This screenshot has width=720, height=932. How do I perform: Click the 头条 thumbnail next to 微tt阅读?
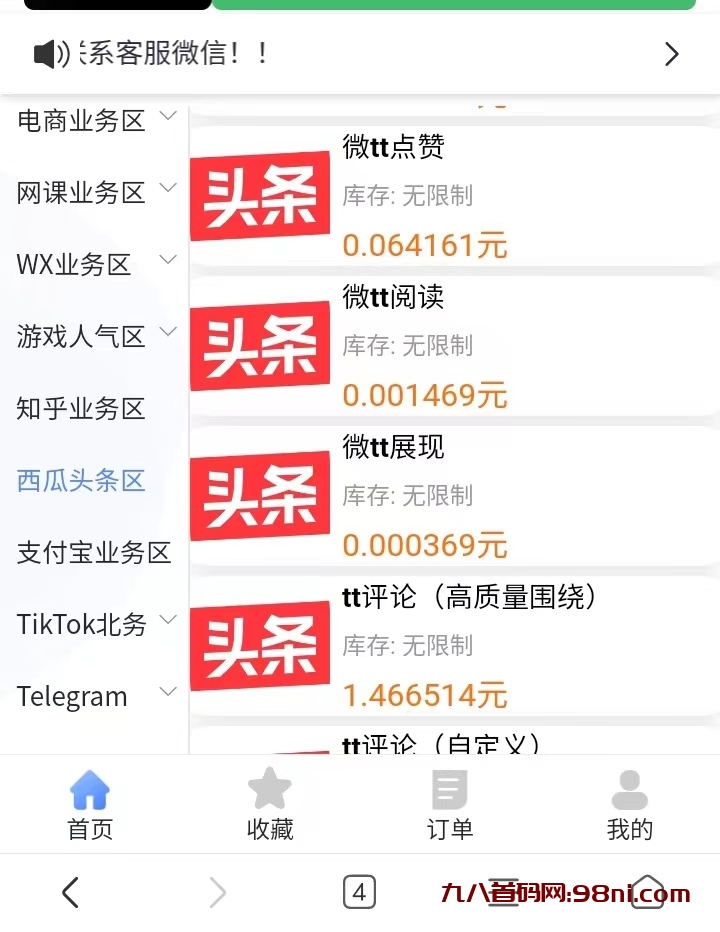260,345
